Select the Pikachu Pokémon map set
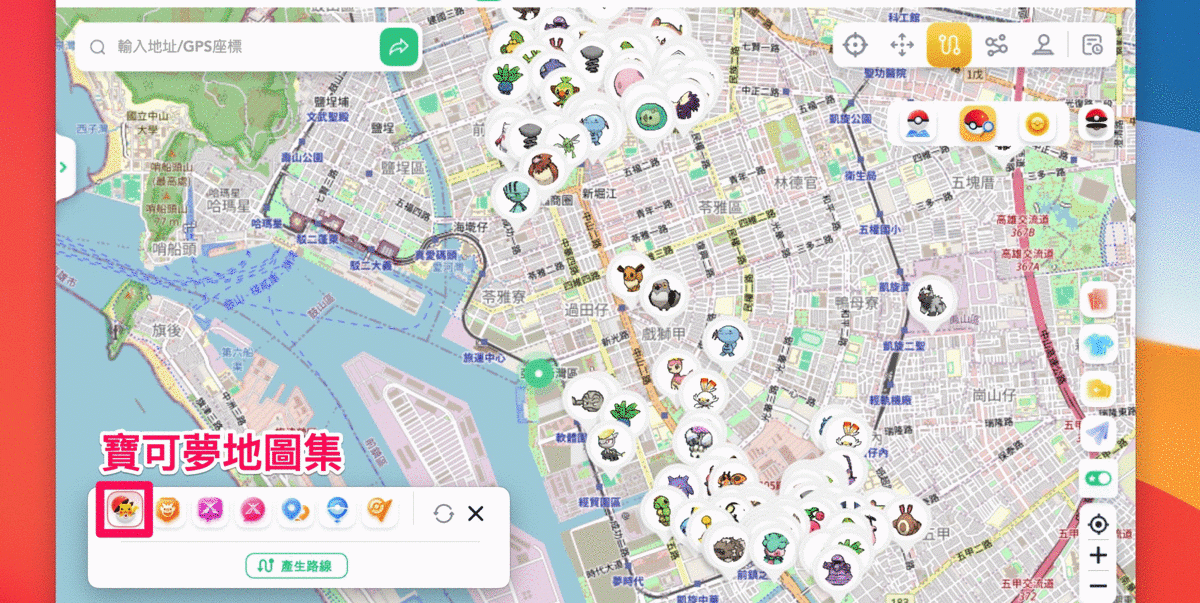This screenshot has width=1200, height=603. [125, 512]
